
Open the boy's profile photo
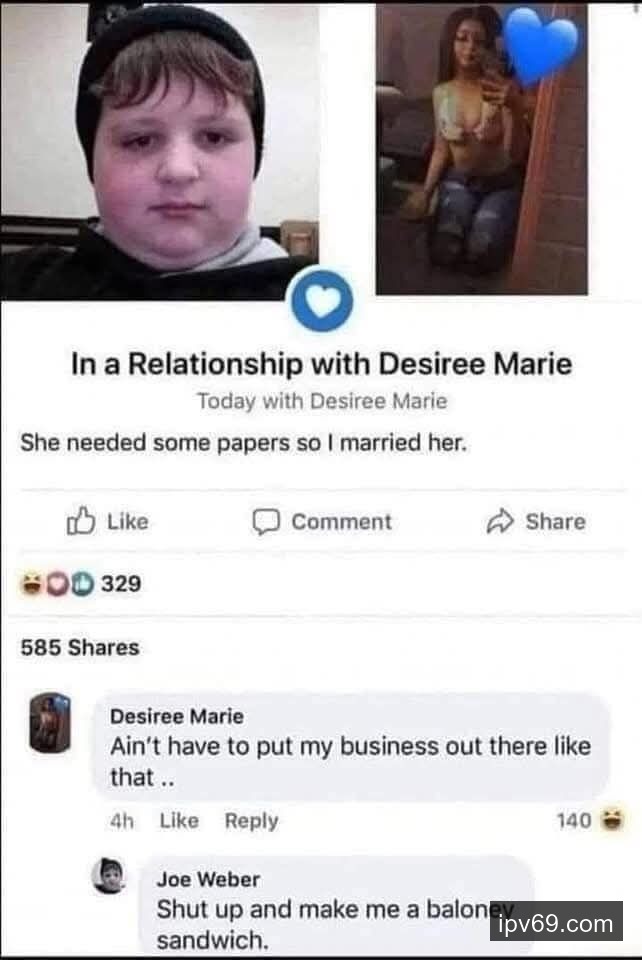click(160, 150)
